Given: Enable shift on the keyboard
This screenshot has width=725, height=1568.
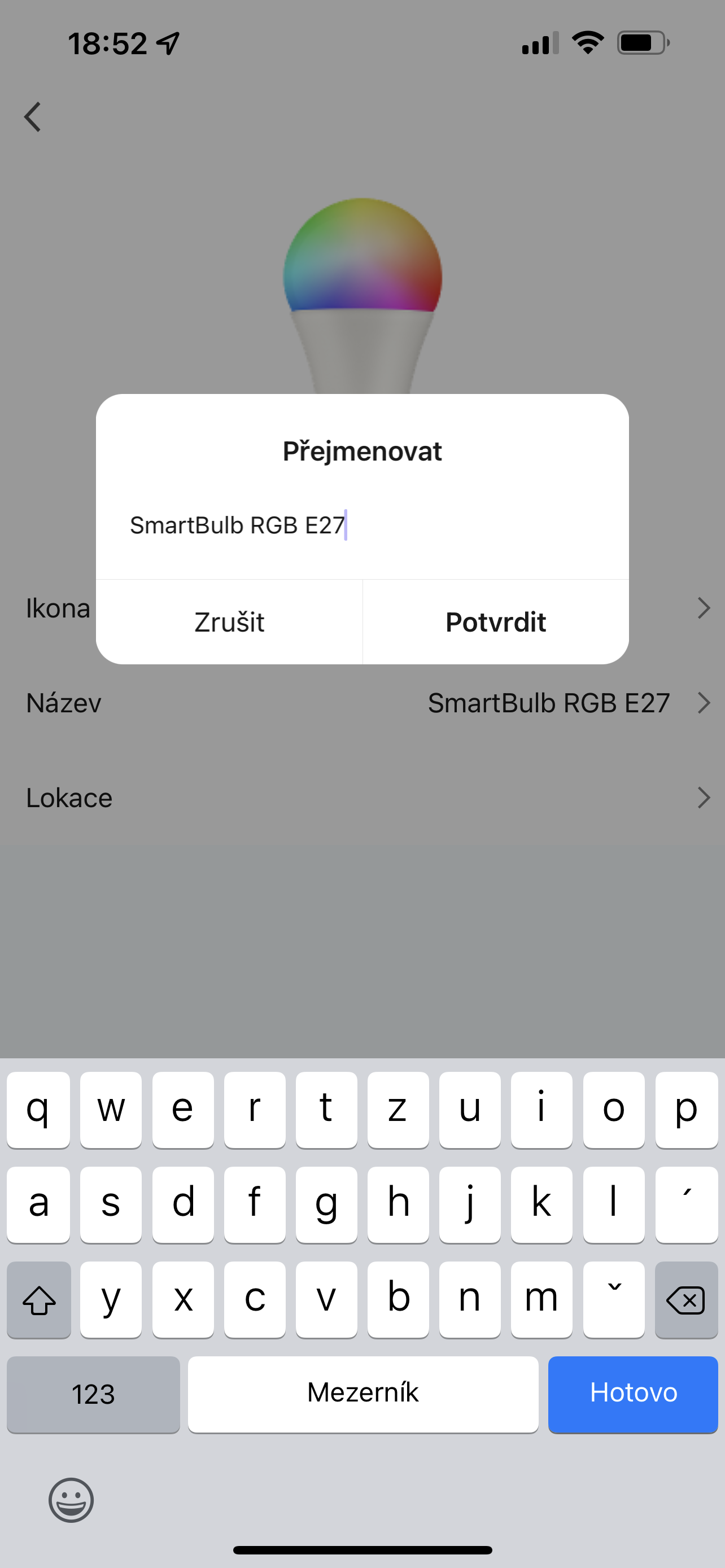Looking at the screenshot, I should pos(39,1299).
